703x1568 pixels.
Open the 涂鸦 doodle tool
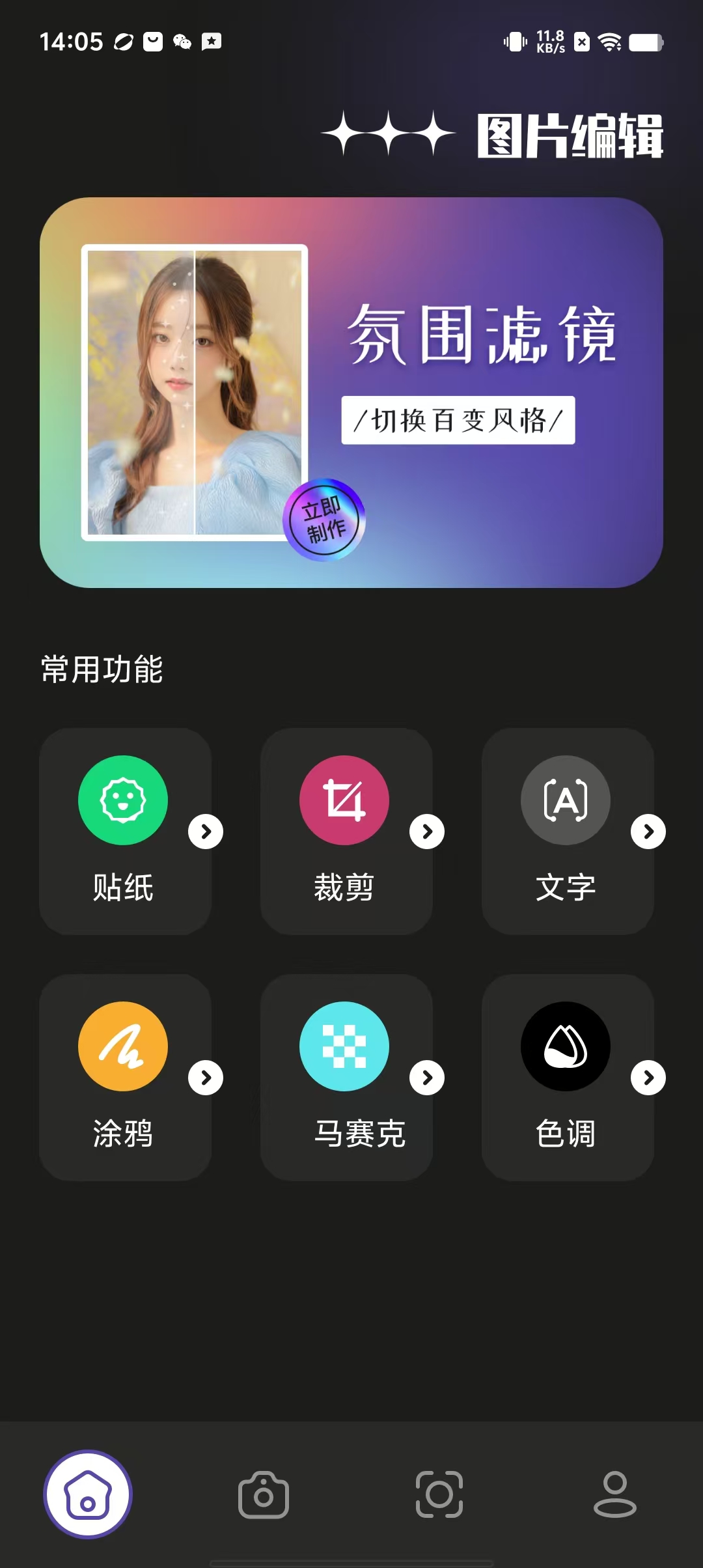(x=125, y=1077)
